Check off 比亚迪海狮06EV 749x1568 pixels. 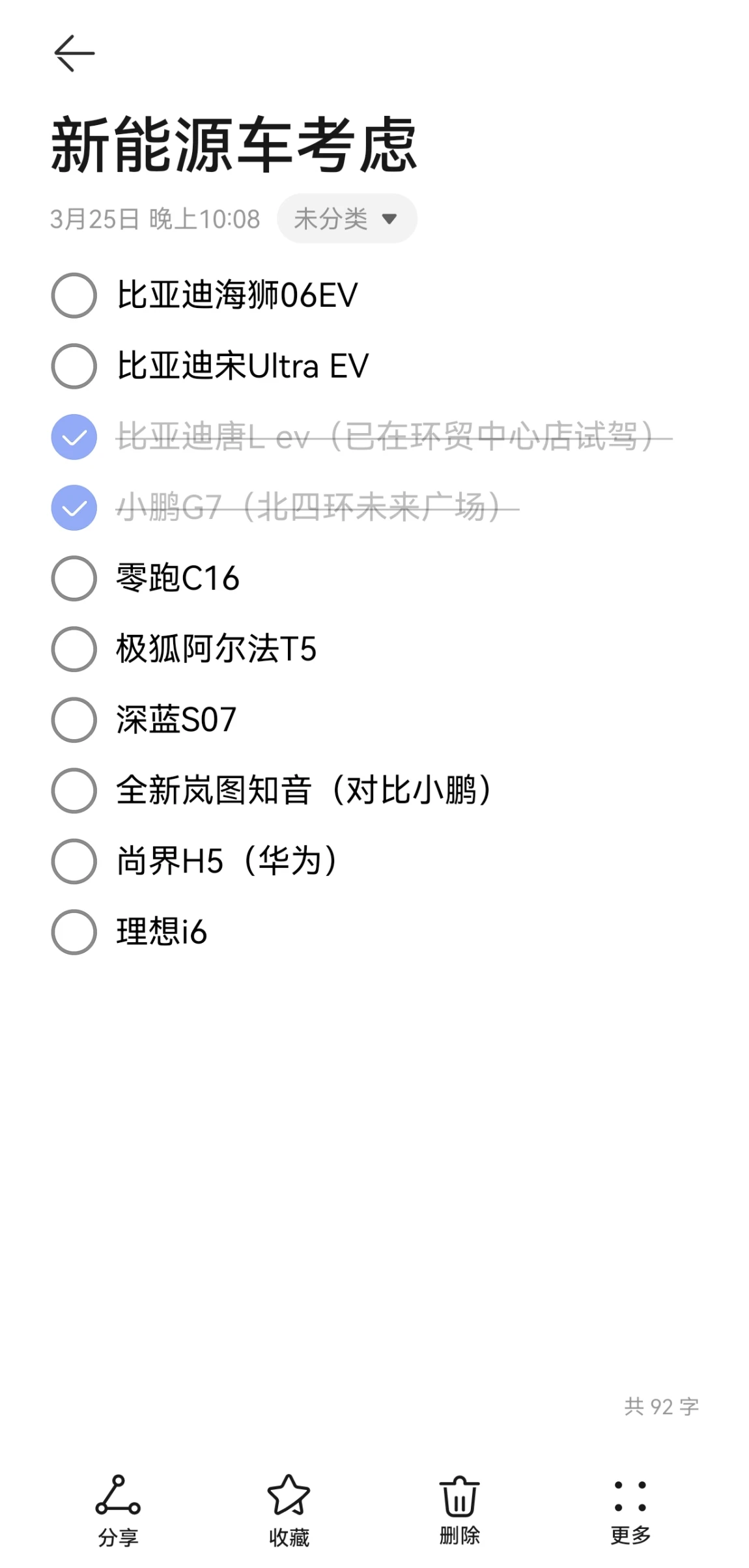tap(74, 295)
